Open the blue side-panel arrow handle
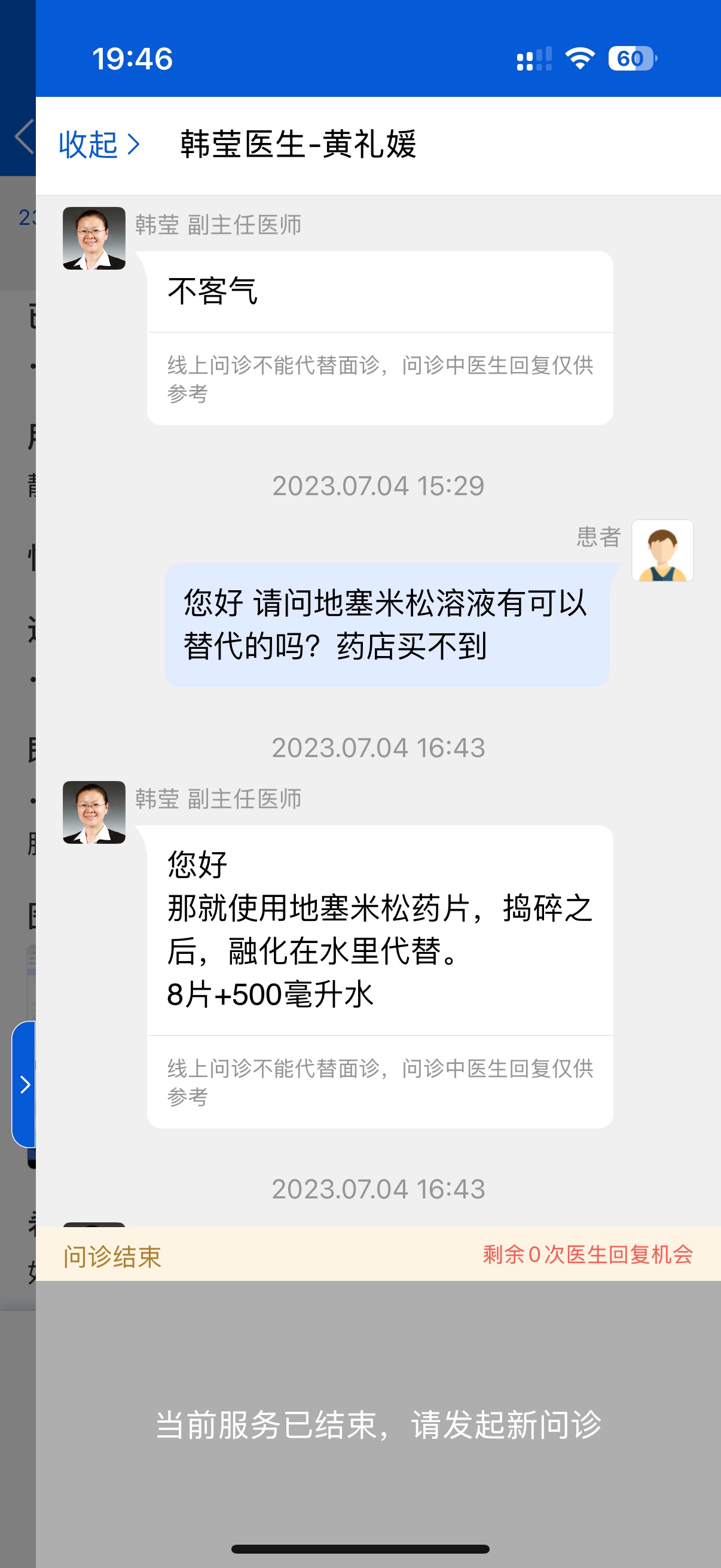The width and height of the screenshot is (721, 1568). [24, 1084]
